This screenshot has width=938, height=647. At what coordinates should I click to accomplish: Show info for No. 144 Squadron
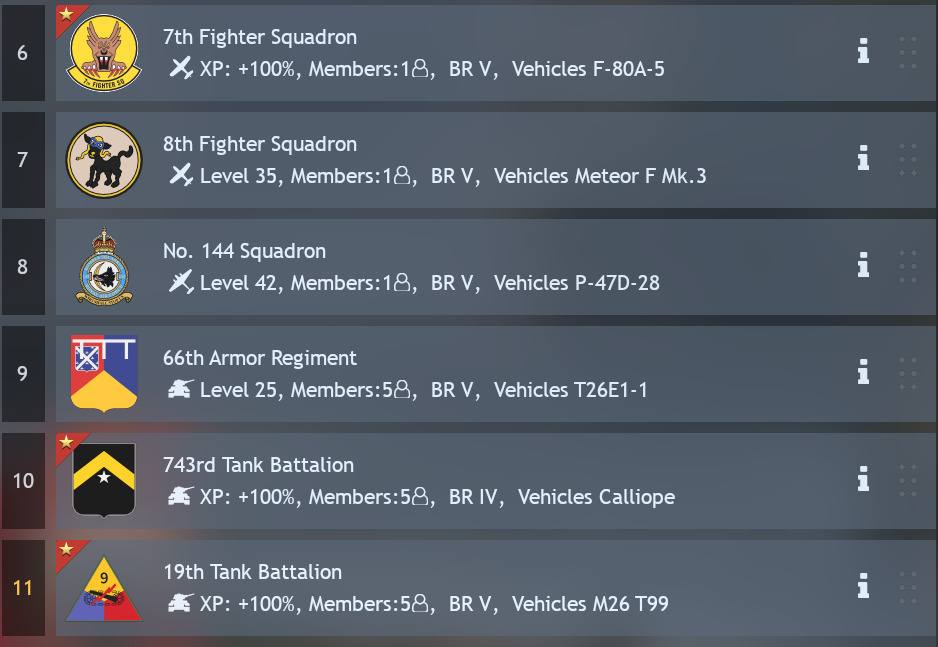click(x=863, y=266)
